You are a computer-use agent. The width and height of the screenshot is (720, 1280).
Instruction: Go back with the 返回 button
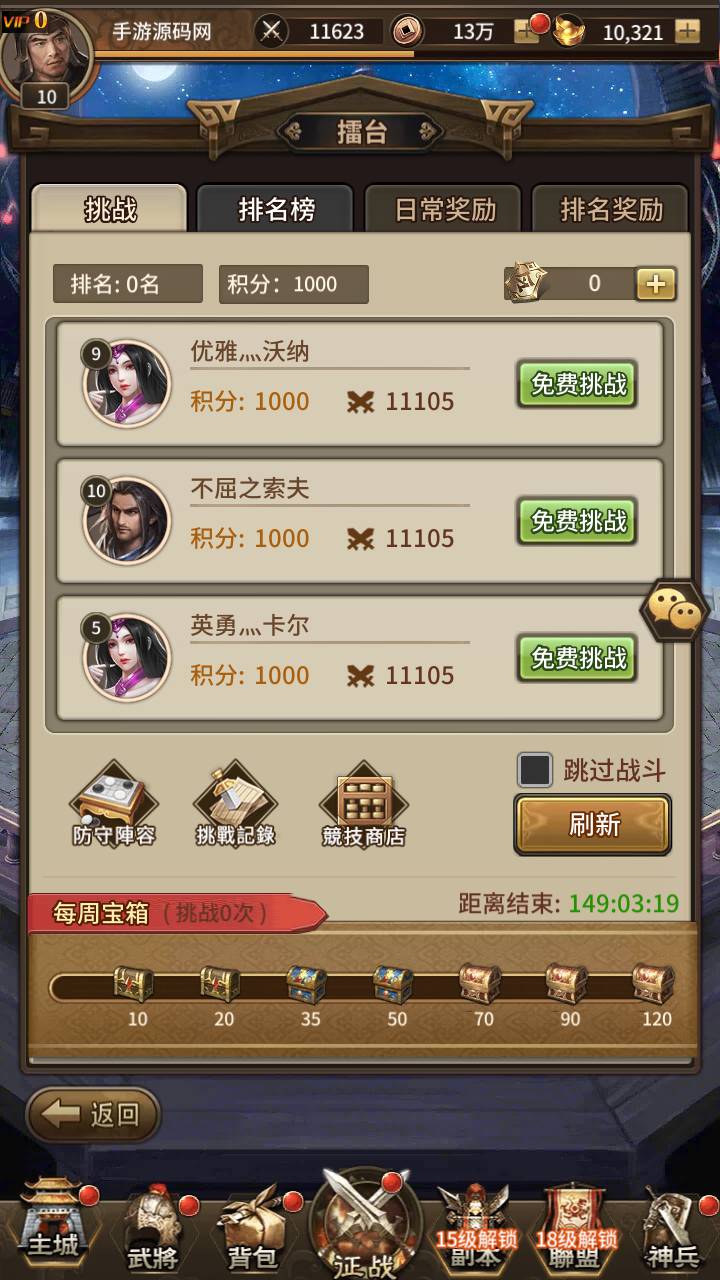(x=93, y=1114)
